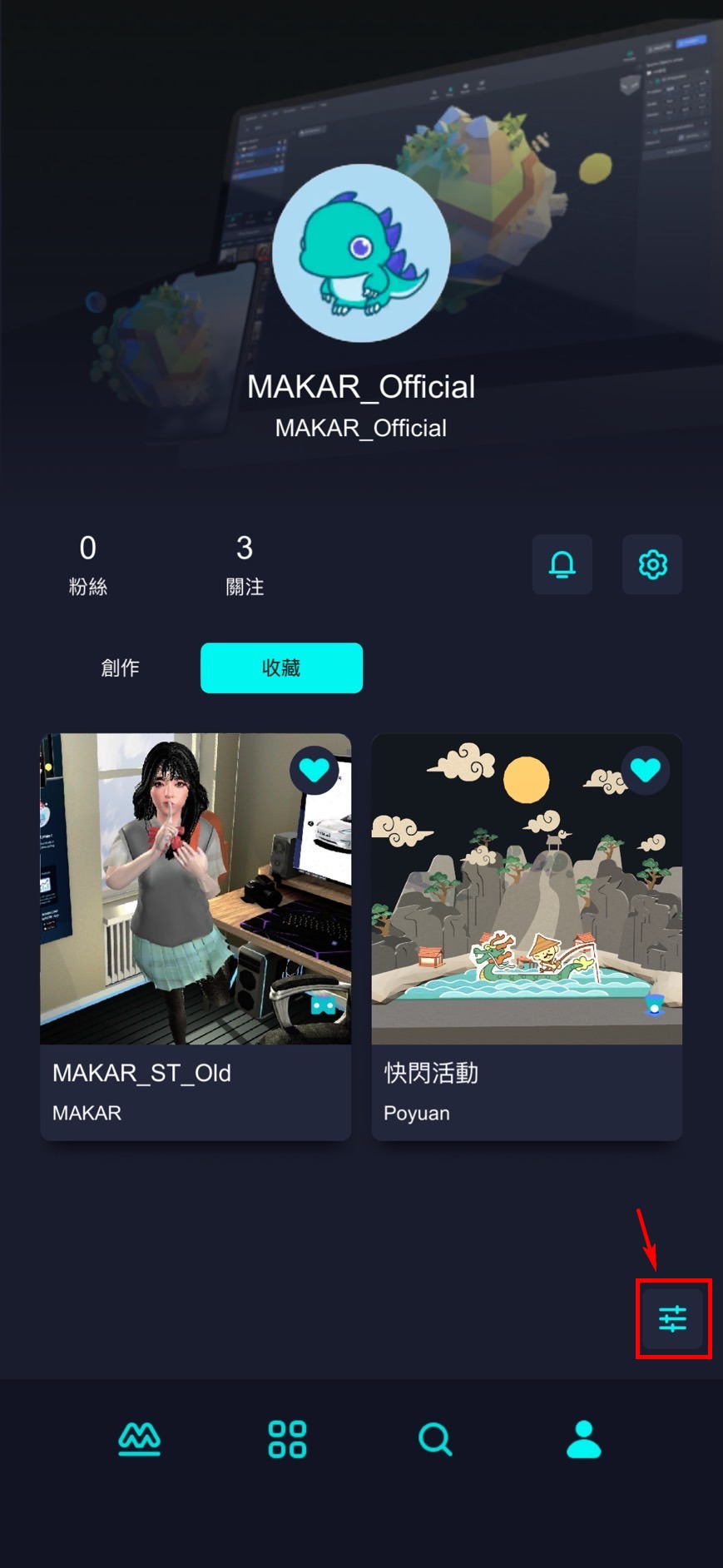Remove 快閃活動 from favorites via heart
This screenshot has width=723, height=1568.
coord(646,770)
